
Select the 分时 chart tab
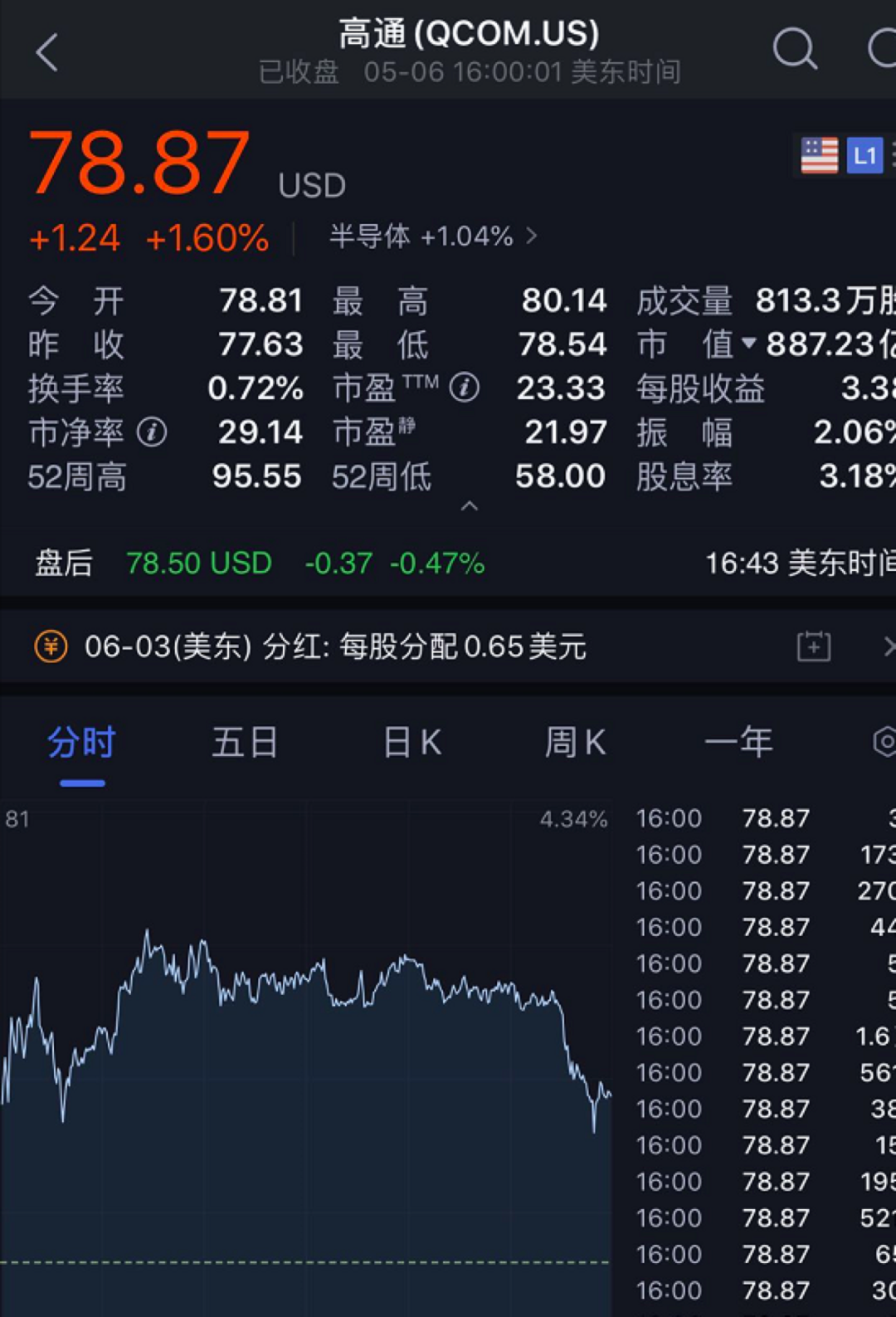tap(81, 743)
